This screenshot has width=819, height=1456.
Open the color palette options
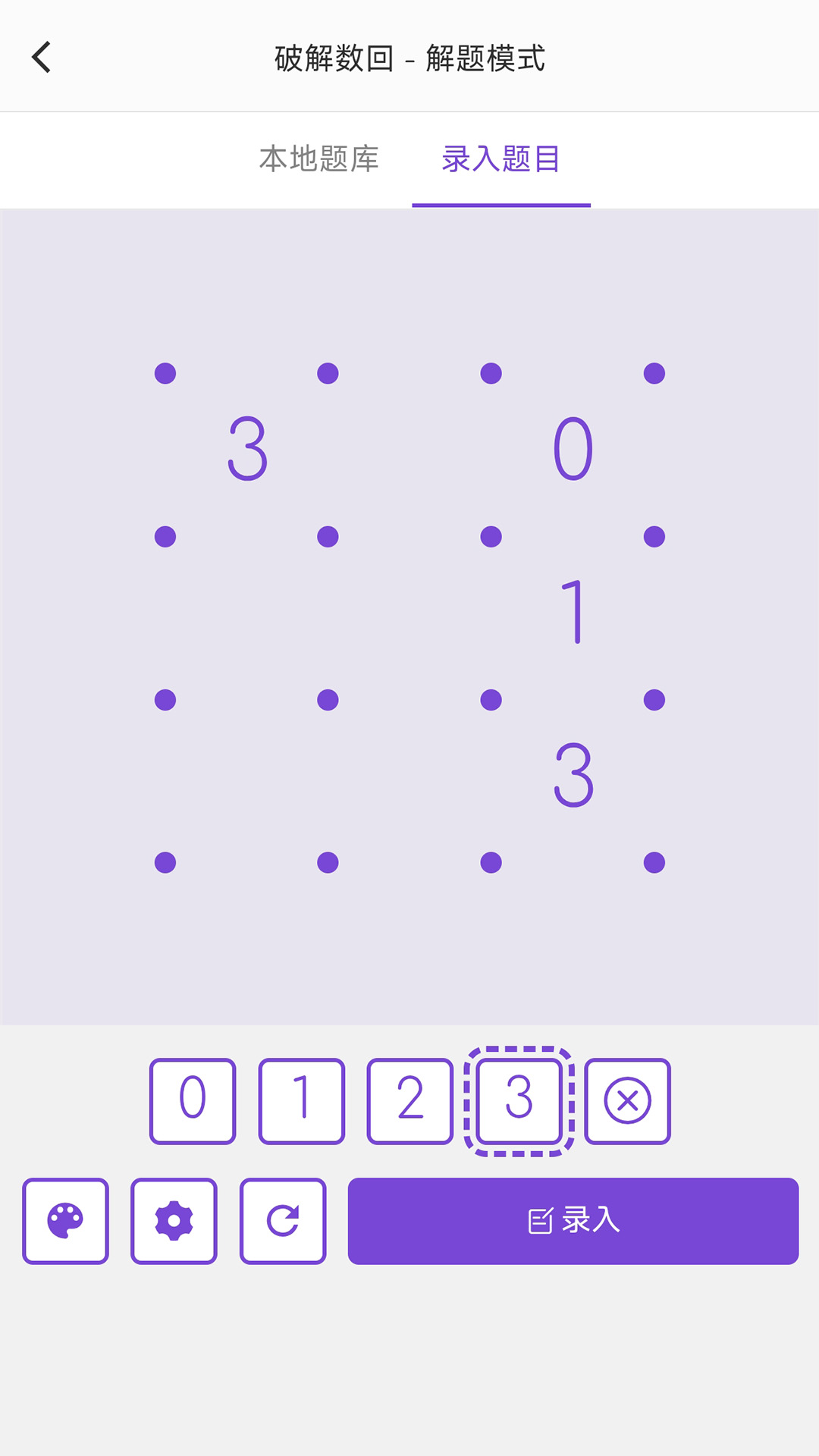[65, 1221]
